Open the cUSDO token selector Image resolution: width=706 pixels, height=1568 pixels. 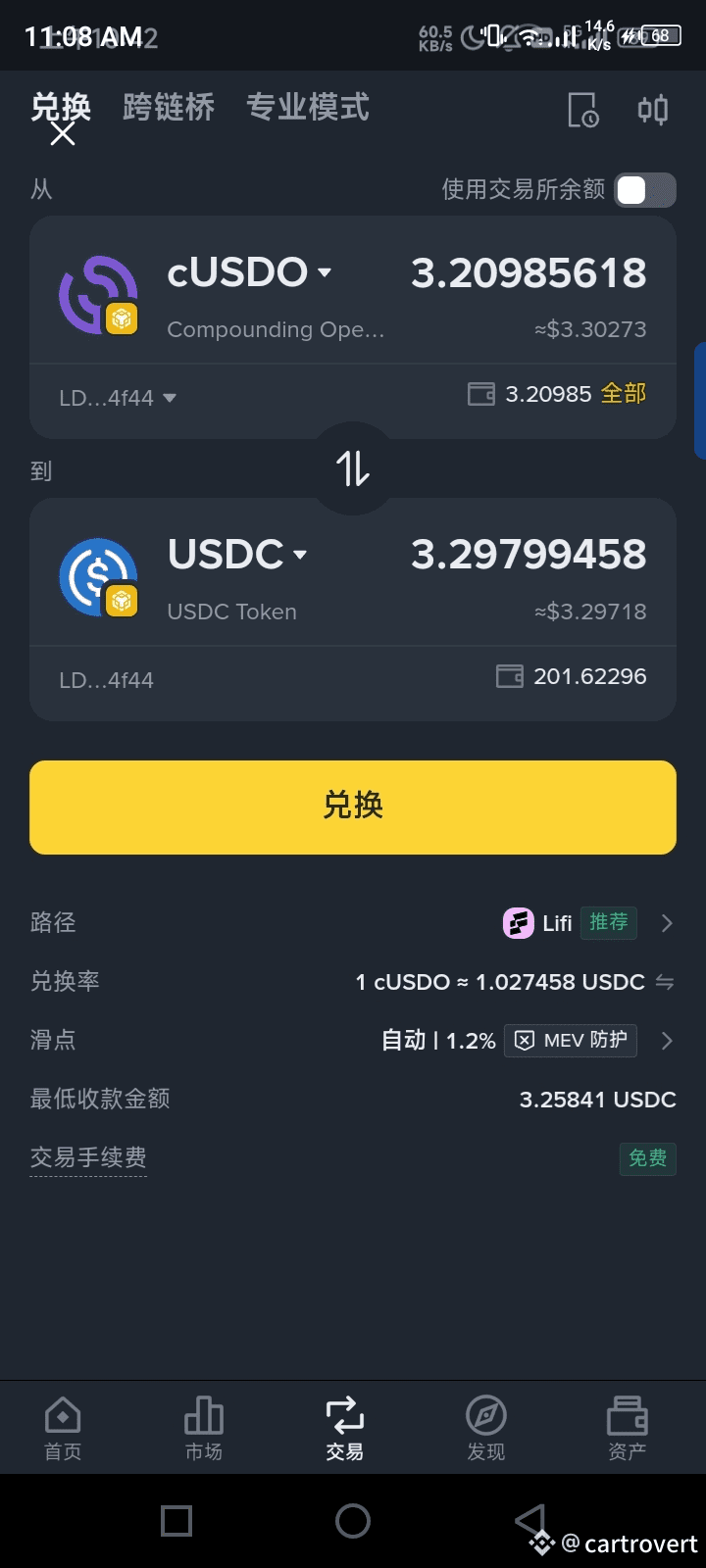tap(249, 272)
